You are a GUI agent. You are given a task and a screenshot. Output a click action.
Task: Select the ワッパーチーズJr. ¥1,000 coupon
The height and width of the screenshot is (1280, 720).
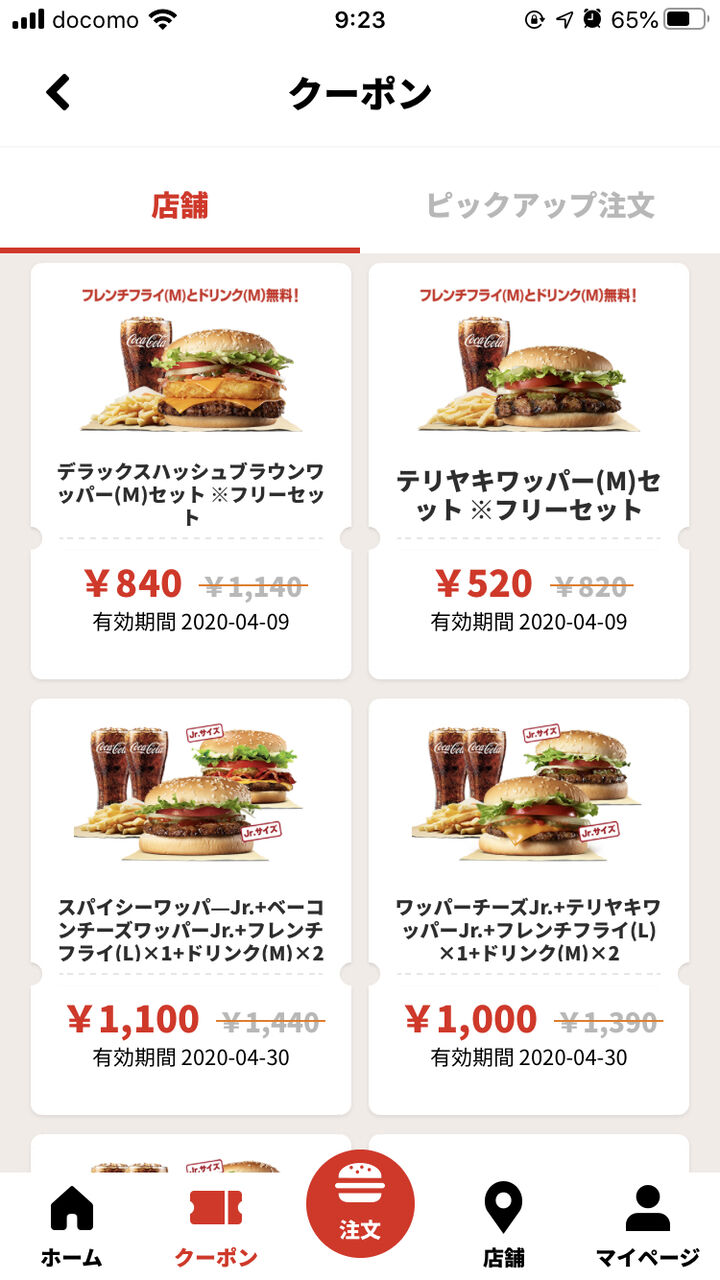529,906
